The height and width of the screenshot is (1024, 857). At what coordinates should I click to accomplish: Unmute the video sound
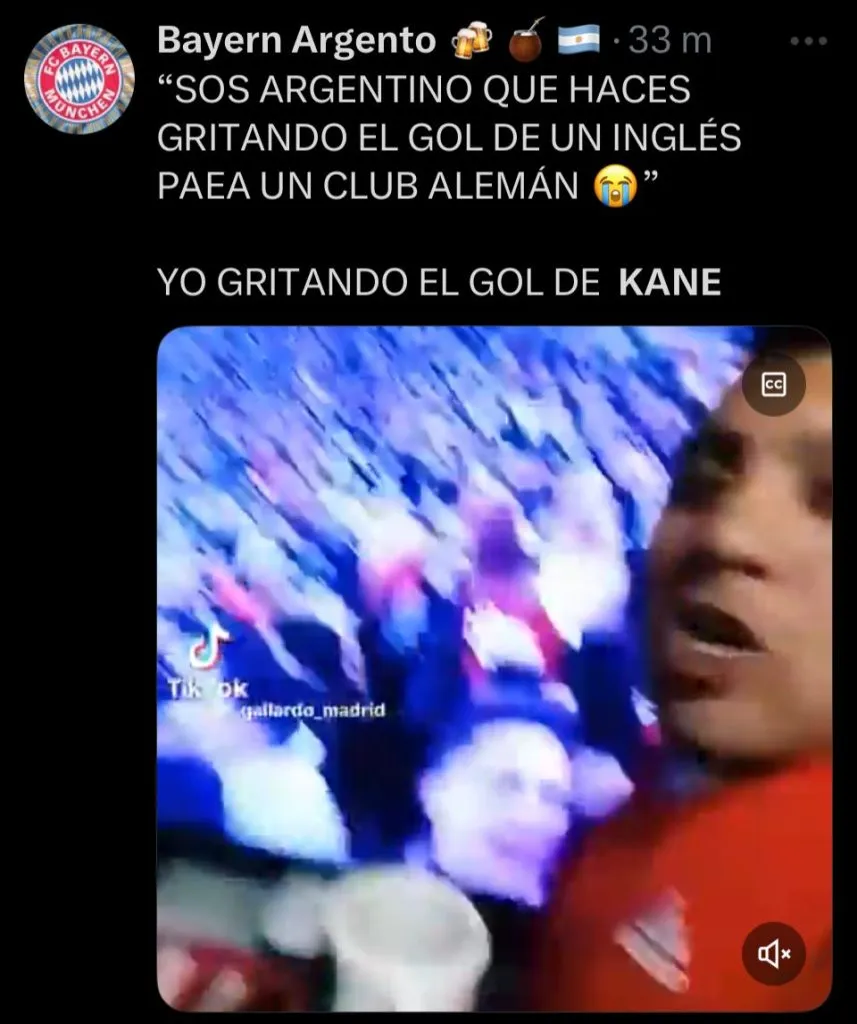tap(773, 953)
